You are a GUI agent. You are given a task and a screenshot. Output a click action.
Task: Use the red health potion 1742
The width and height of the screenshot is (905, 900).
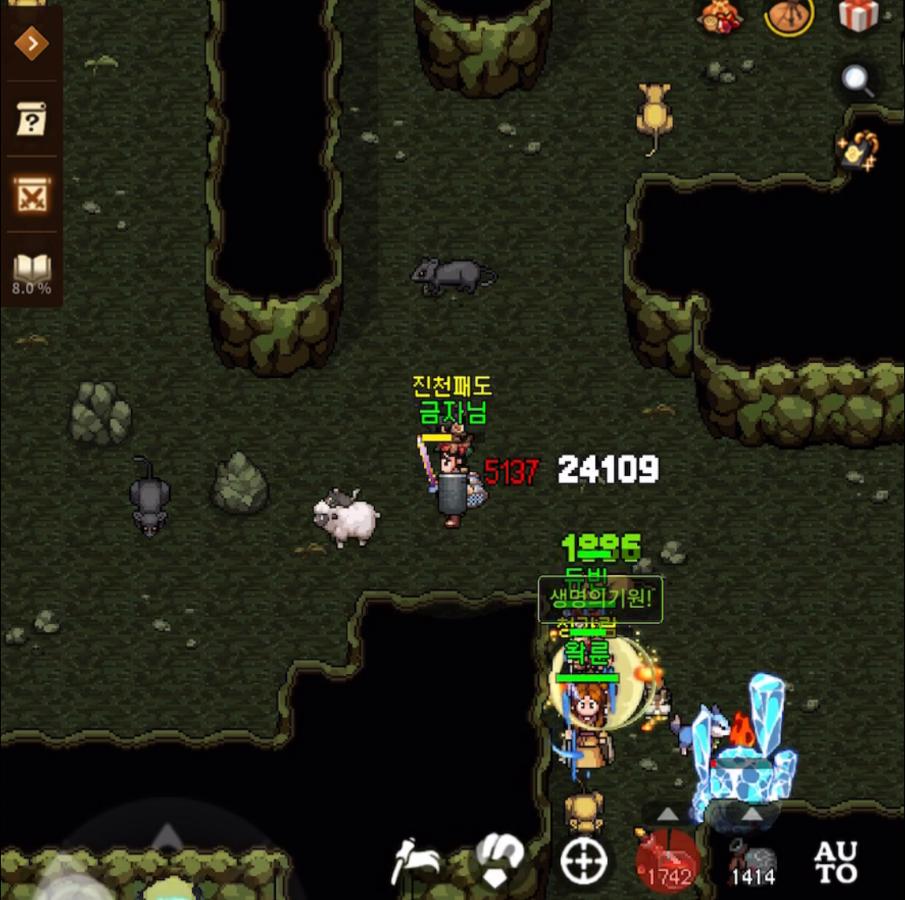click(667, 860)
